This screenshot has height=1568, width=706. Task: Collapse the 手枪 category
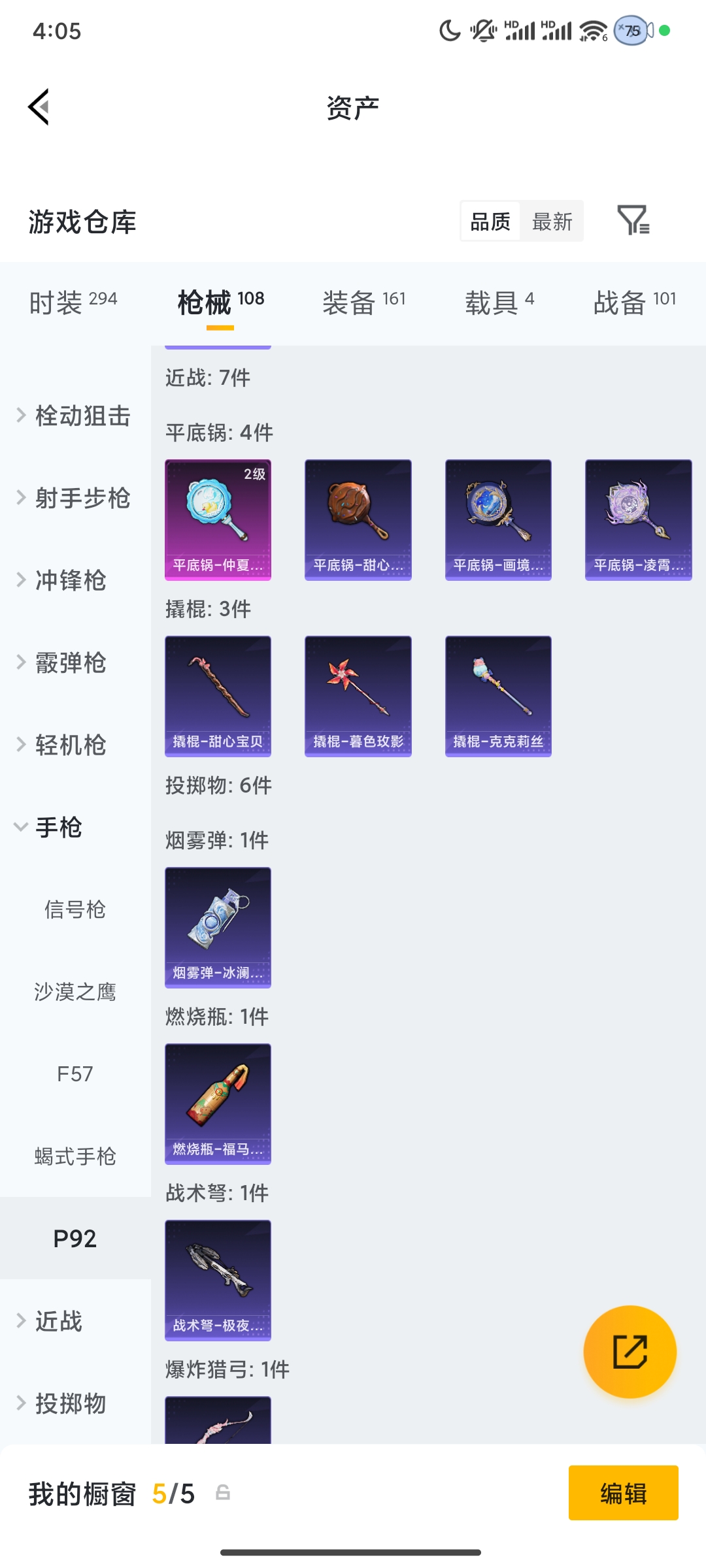(x=59, y=827)
